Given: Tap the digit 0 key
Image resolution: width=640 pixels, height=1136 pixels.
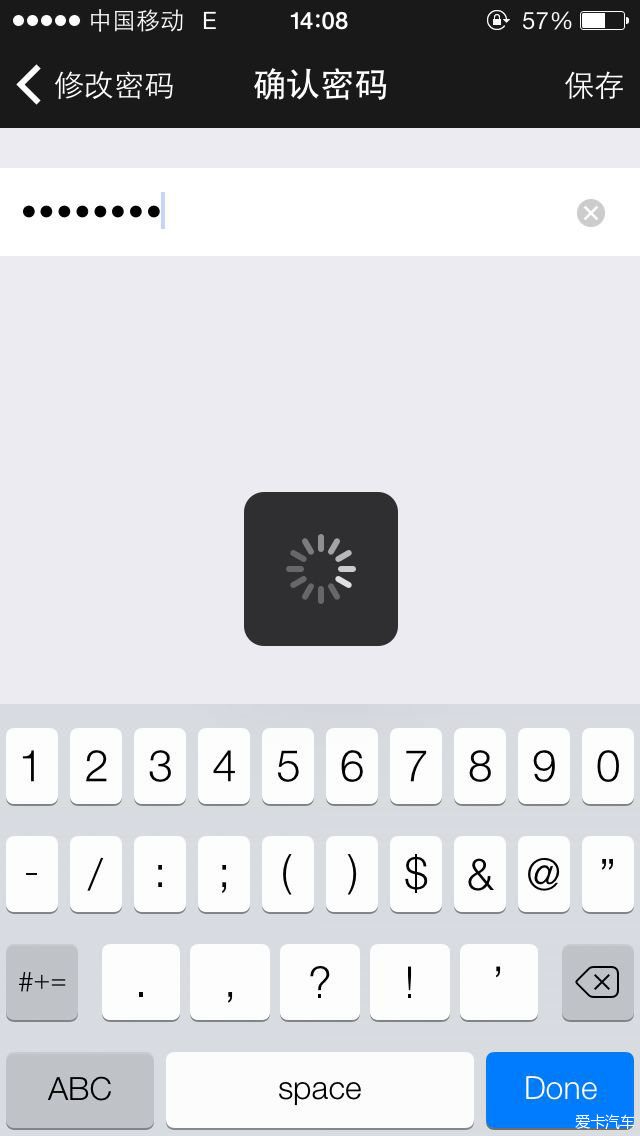Looking at the screenshot, I should 607,767.
